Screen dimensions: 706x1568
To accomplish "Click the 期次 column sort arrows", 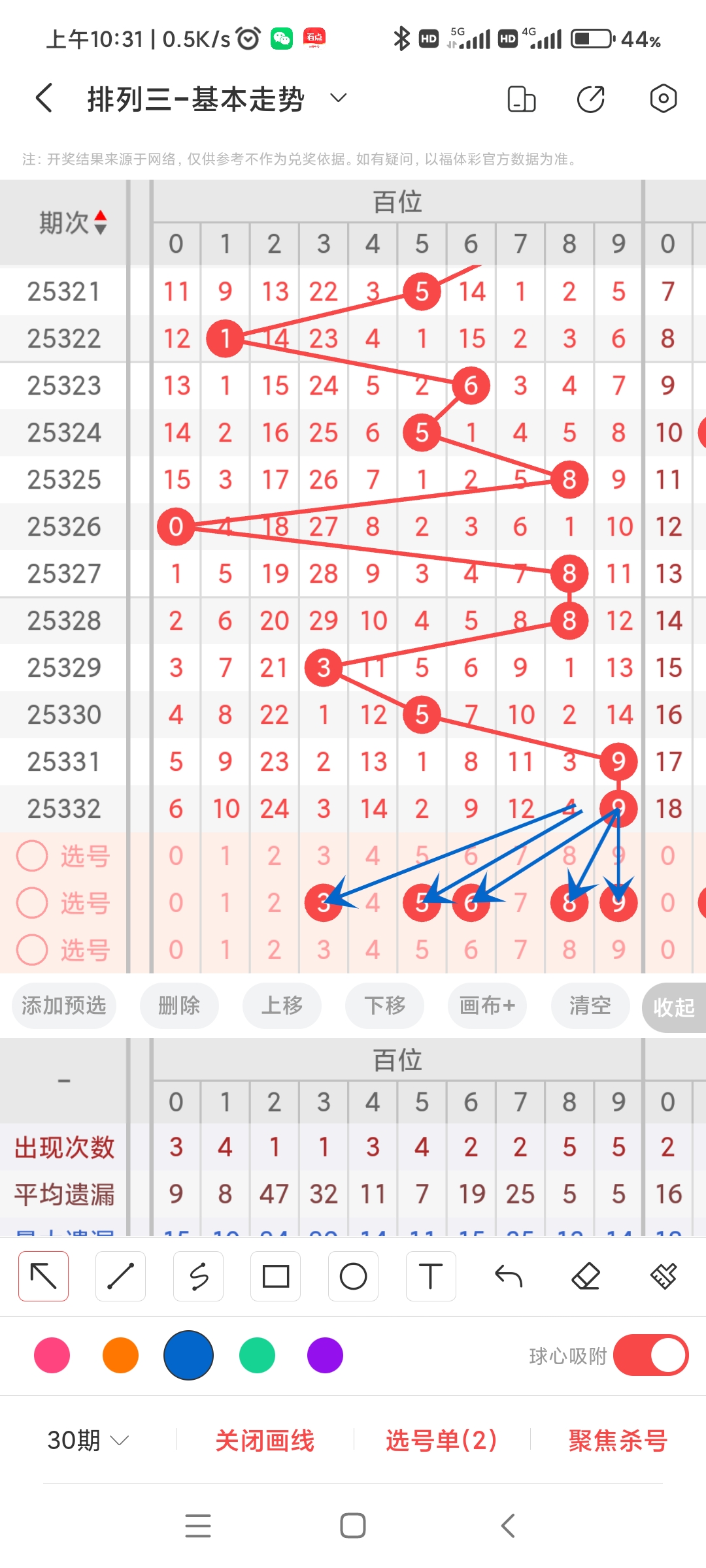I will [x=99, y=222].
